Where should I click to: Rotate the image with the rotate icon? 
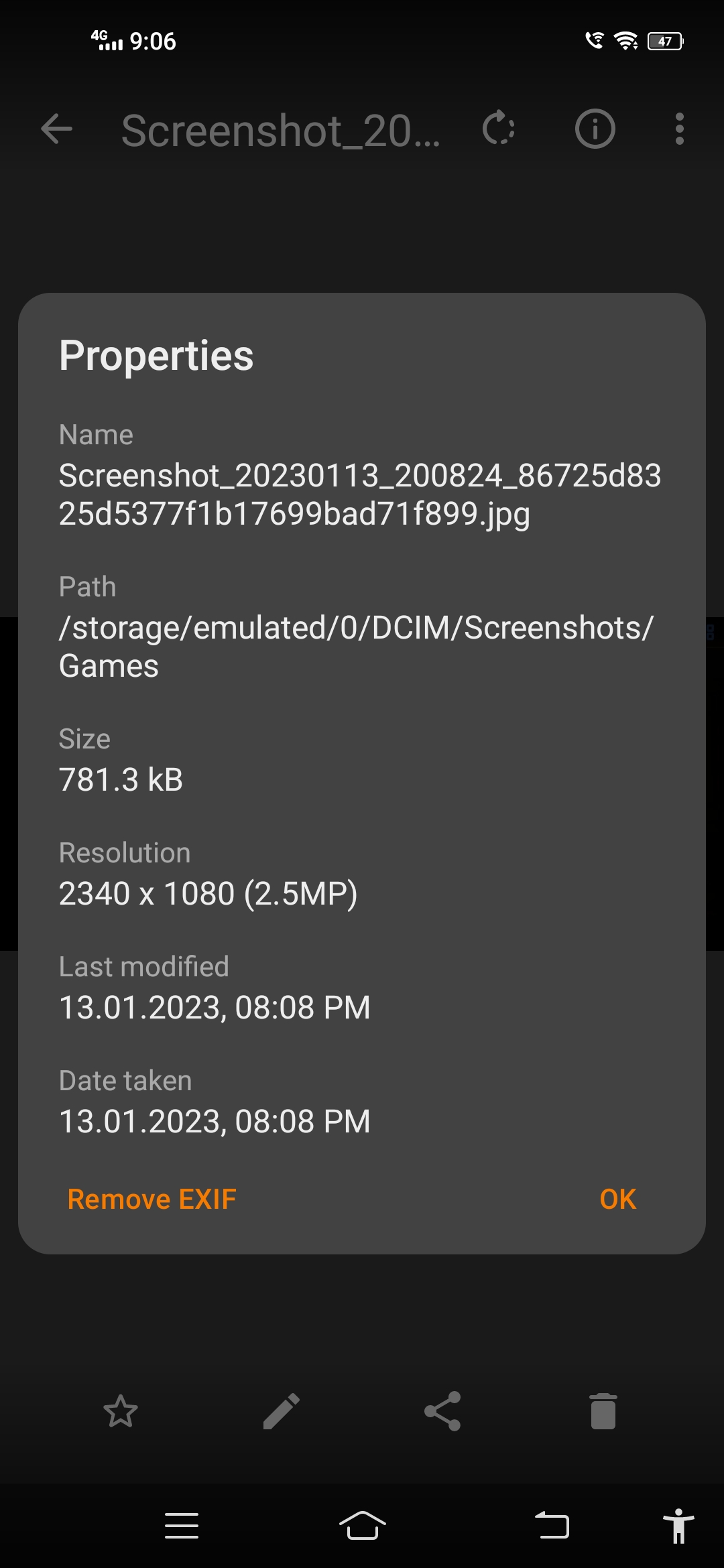coord(499,129)
